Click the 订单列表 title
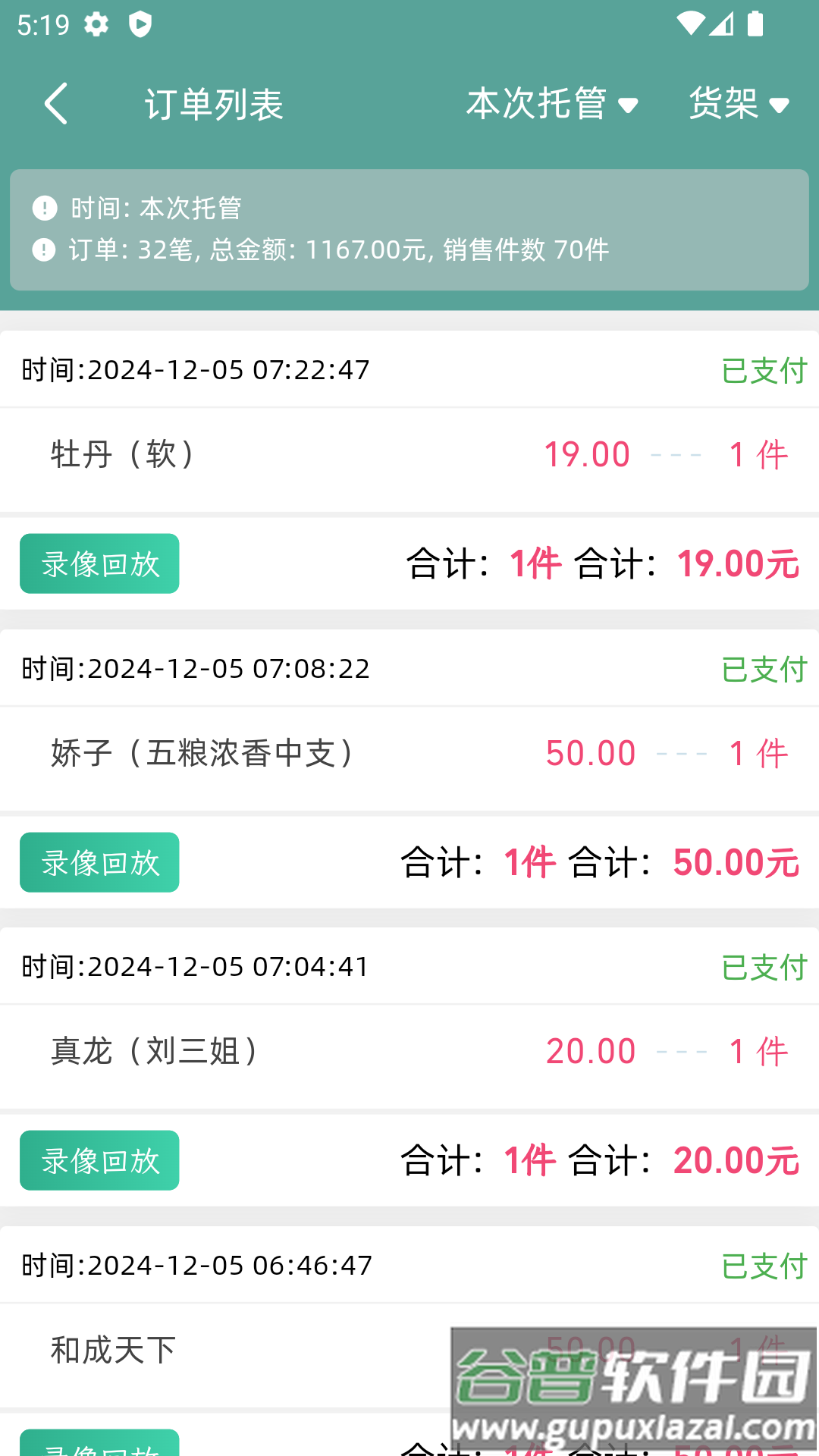 pos(215,105)
